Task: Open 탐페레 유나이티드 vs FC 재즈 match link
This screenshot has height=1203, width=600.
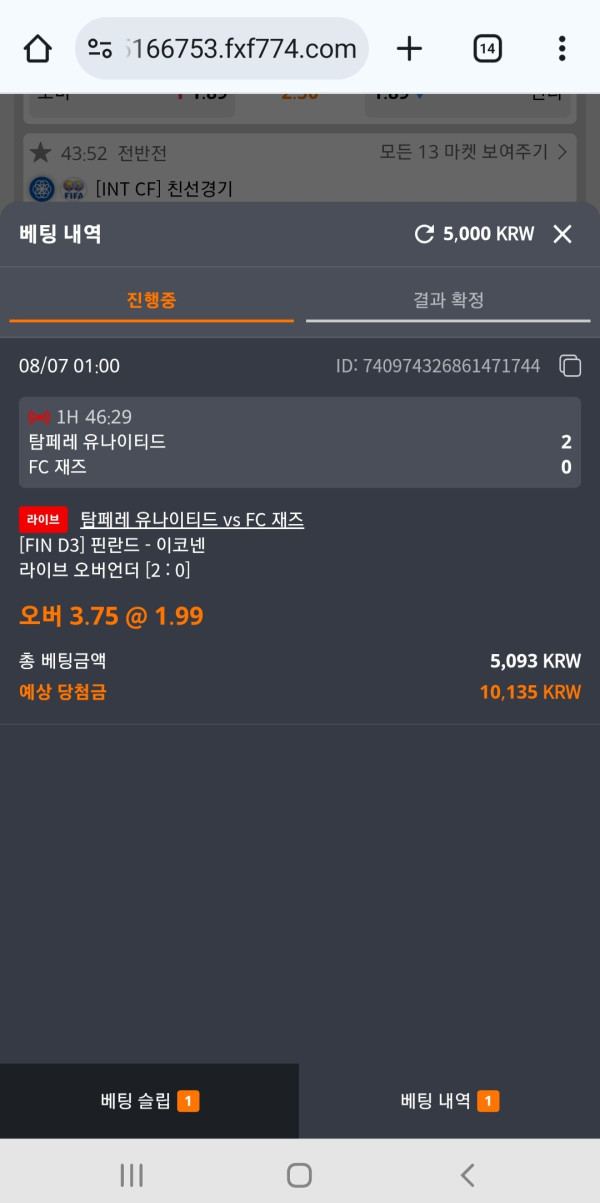Action: tap(192, 520)
